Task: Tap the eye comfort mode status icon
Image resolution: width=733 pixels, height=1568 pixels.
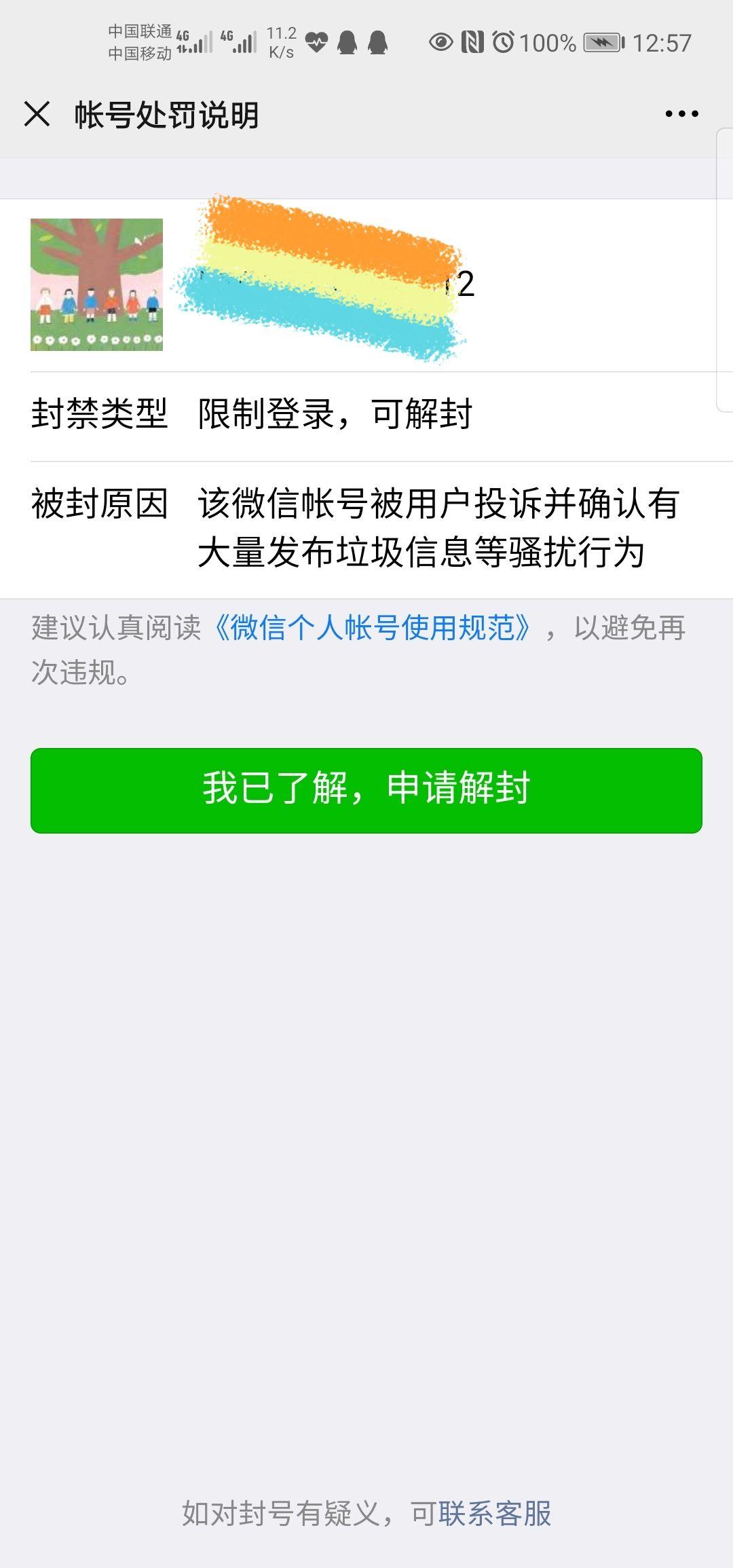Action: 442,42
